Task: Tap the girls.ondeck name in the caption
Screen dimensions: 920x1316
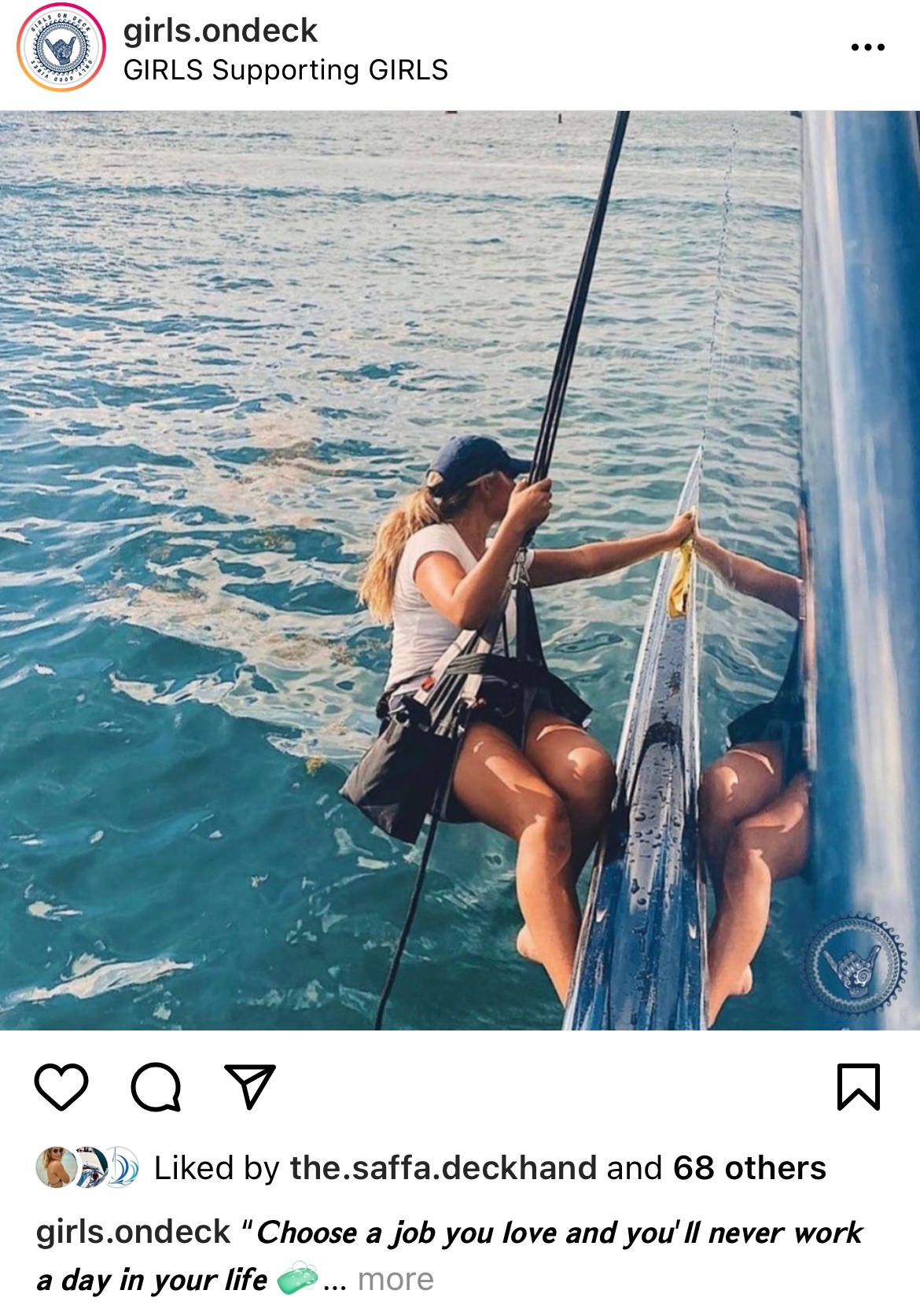Action: coord(134,1233)
